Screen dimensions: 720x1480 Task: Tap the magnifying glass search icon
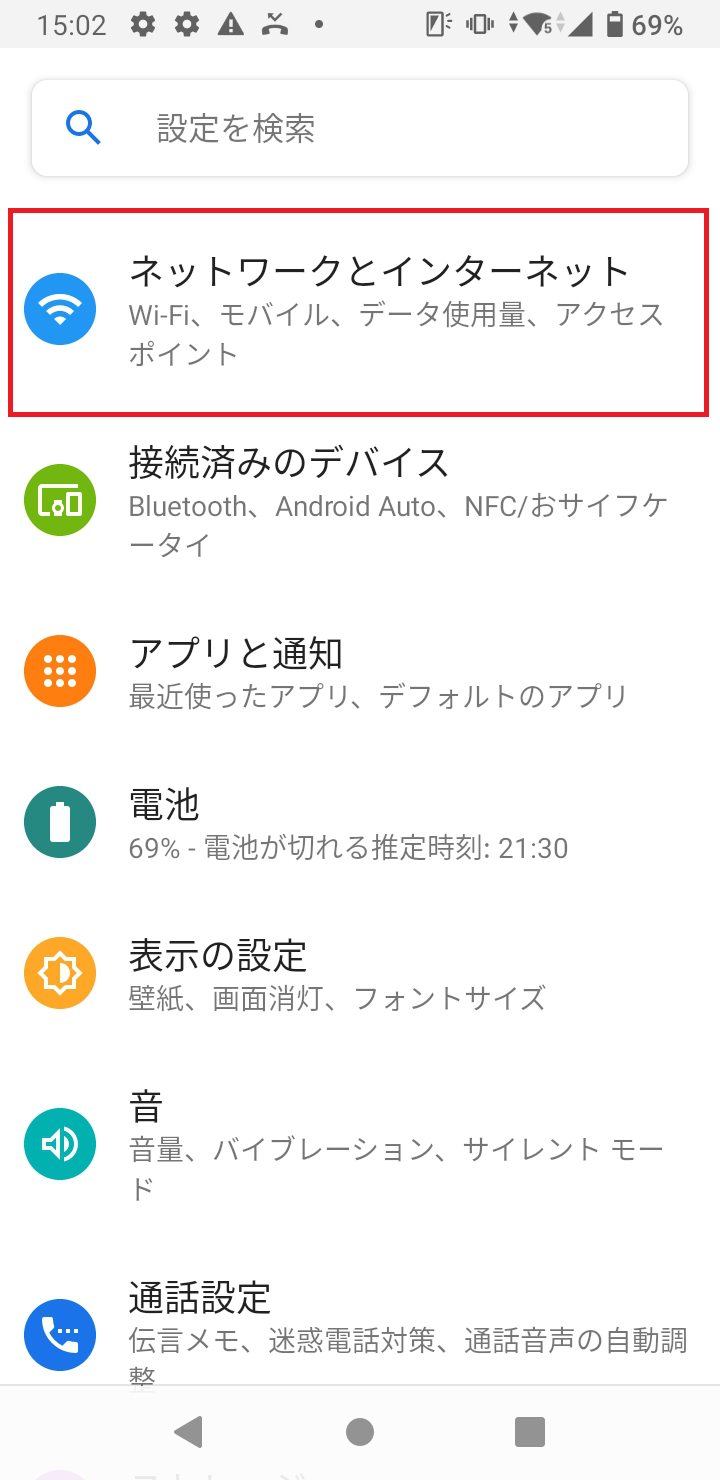point(83,127)
